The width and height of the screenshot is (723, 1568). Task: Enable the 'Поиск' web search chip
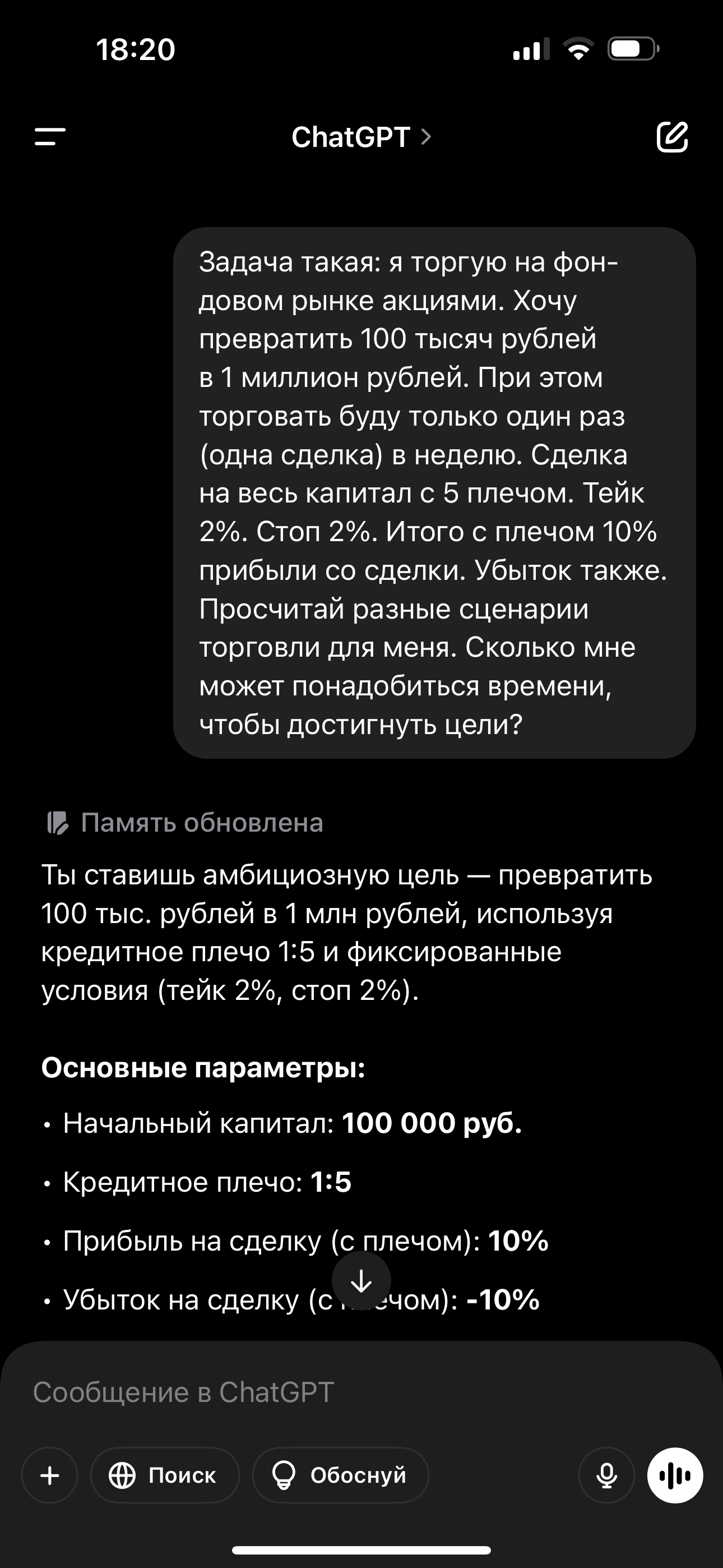tap(164, 1475)
